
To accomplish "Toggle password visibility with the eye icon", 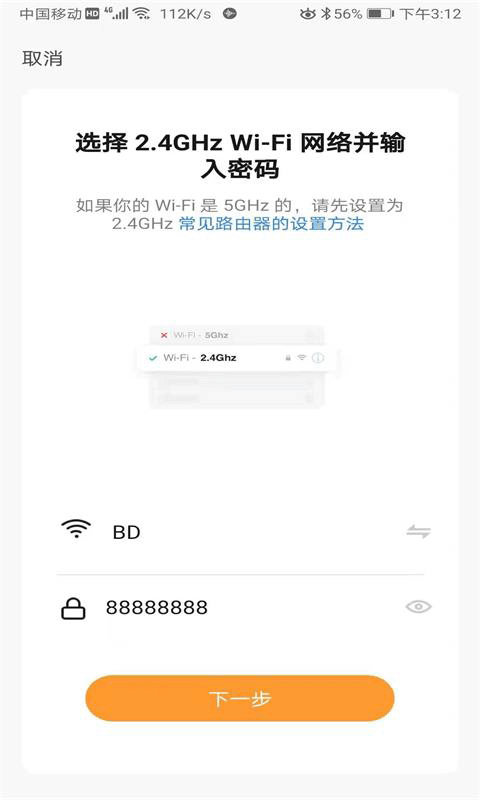I will [419, 607].
